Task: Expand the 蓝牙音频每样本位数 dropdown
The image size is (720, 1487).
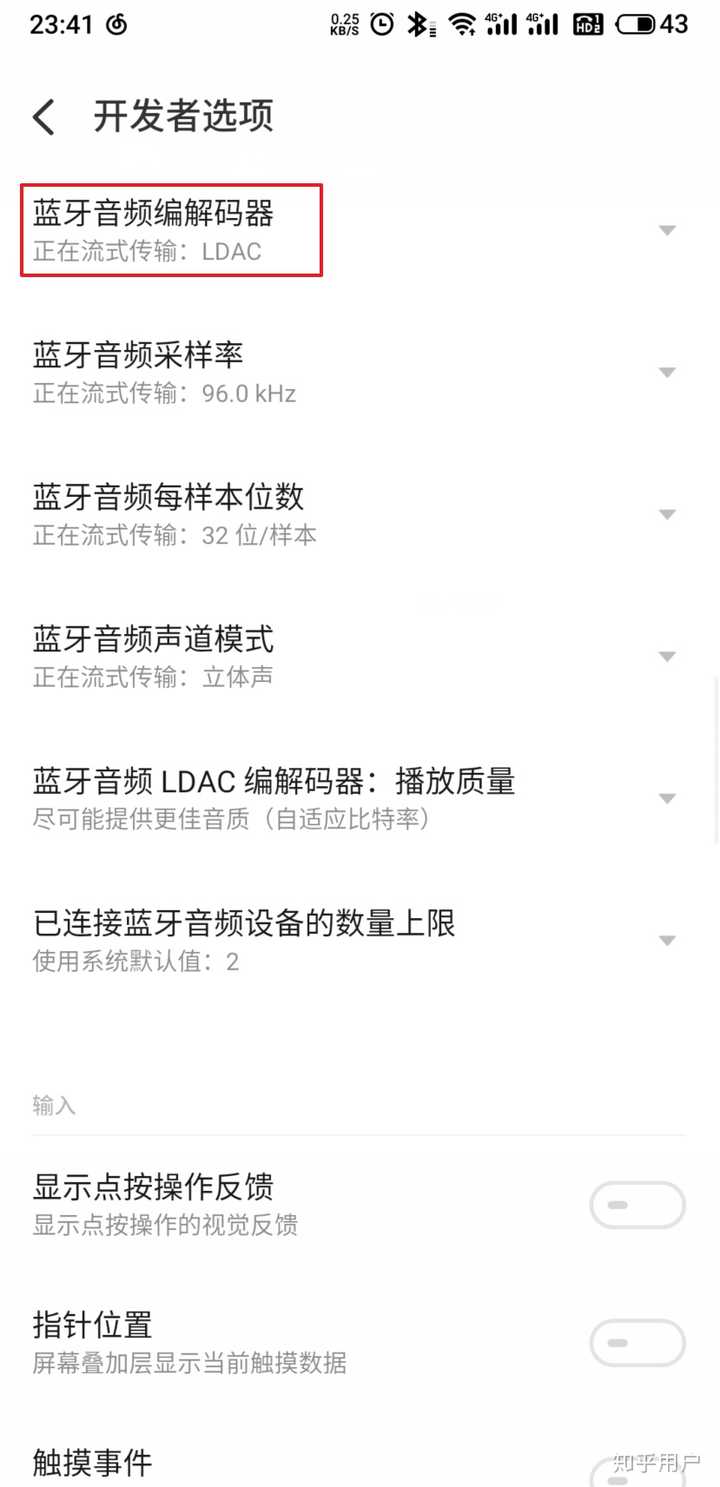Action: (x=667, y=514)
